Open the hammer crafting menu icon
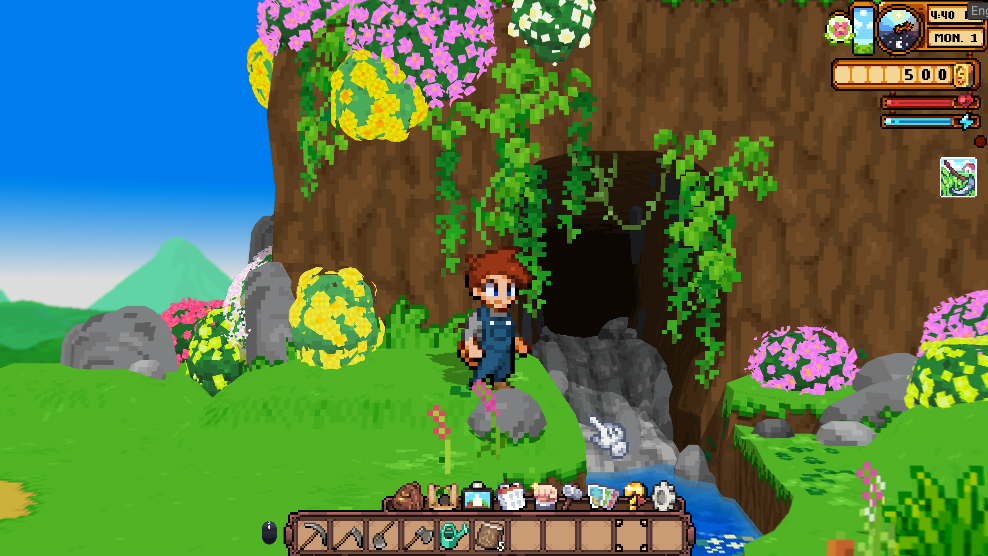This screenshot has width=988, height=556. pyautogui.click(x=573, y=494)
